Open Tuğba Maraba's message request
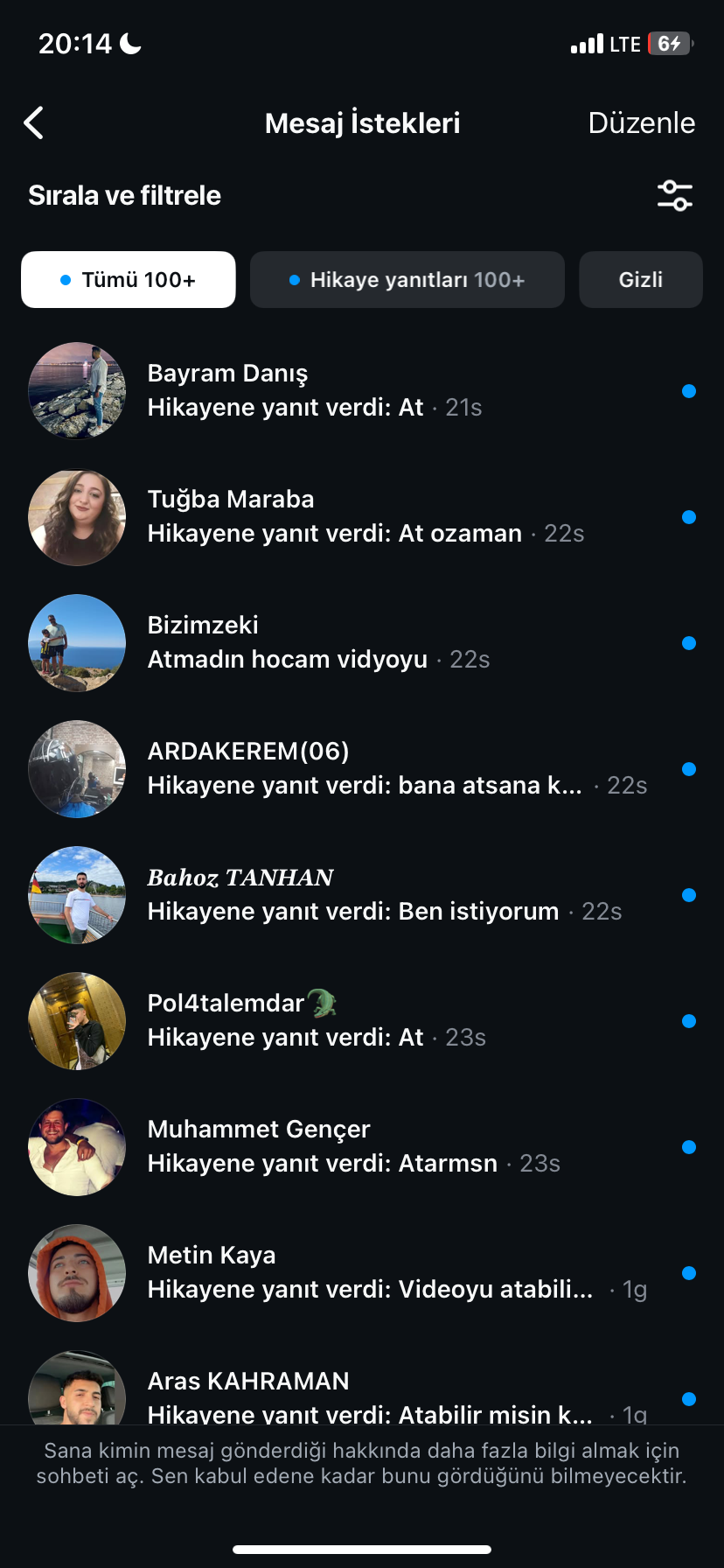This screenshot has width=724, height=1568. [362, 516]
